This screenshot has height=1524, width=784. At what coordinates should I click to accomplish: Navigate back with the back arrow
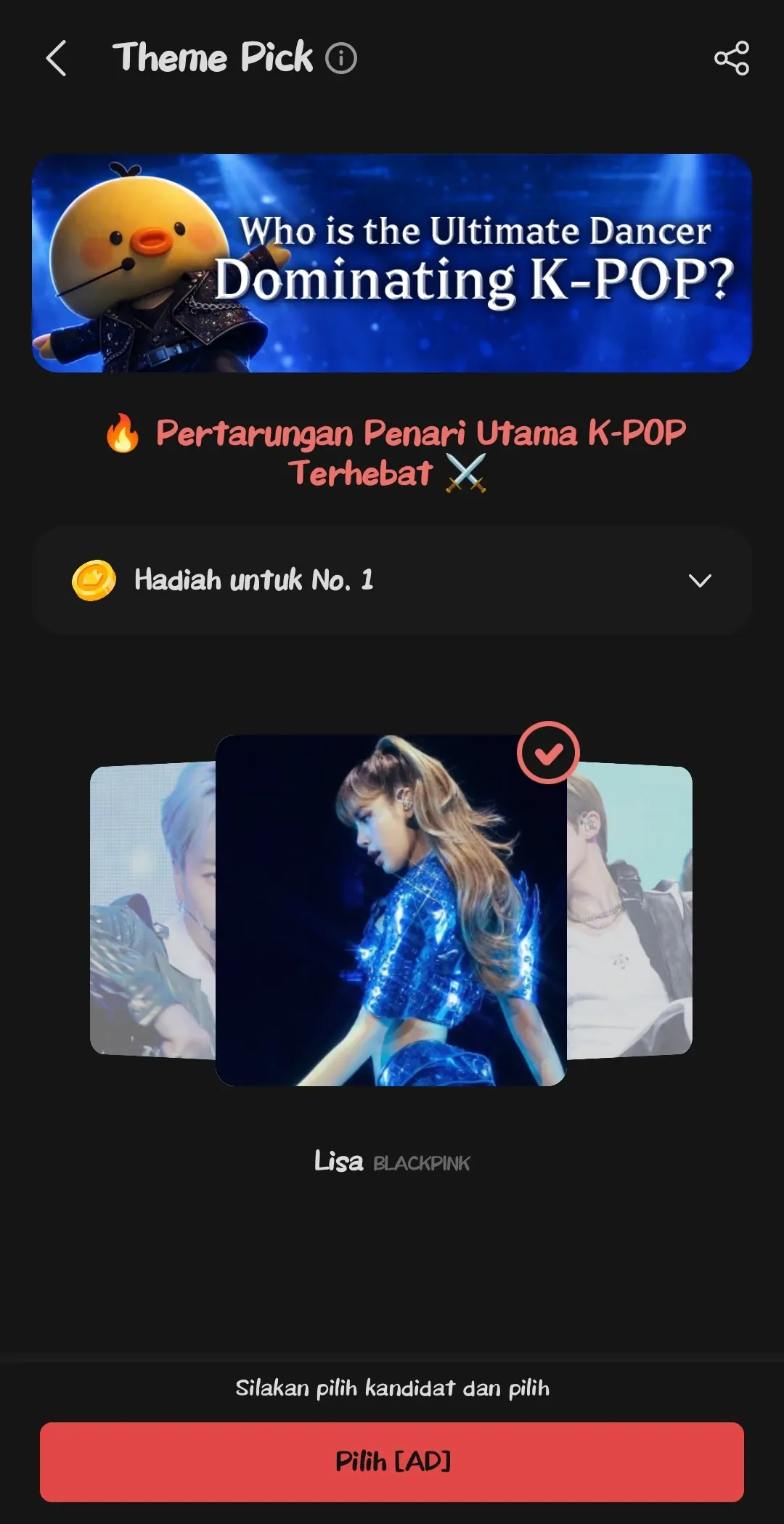57,58
